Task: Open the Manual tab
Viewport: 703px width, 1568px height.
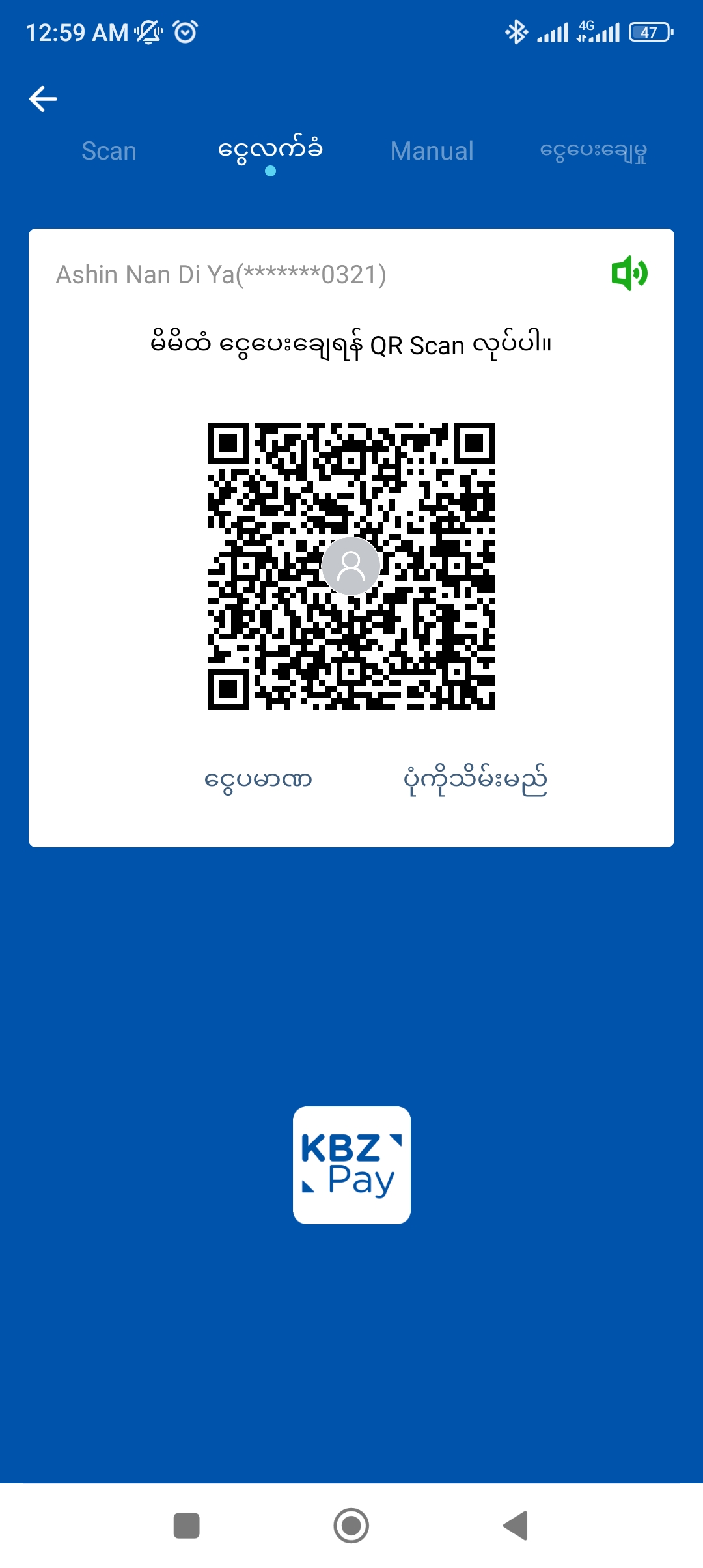Action: (x=432, y=151)
